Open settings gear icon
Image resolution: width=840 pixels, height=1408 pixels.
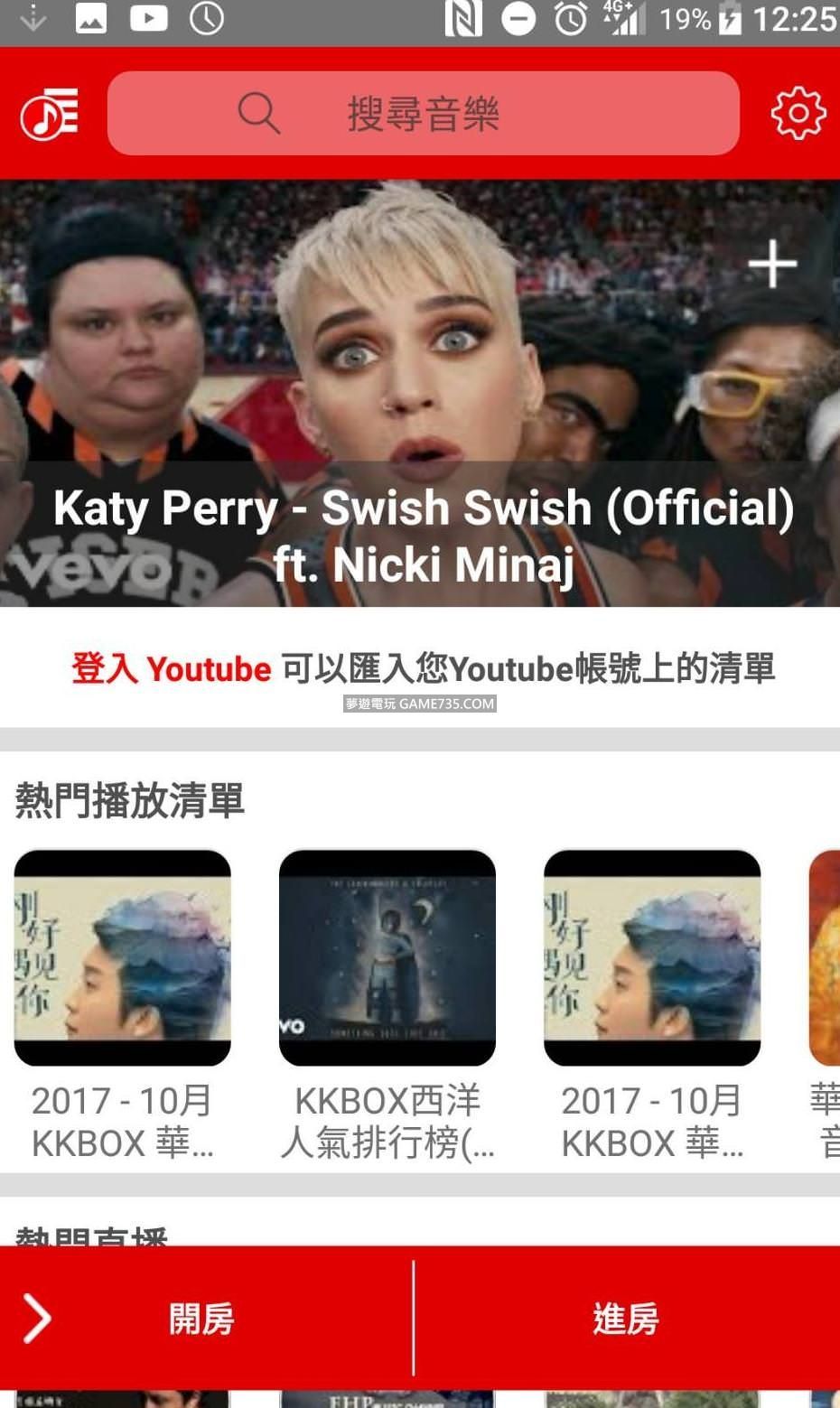click(x=798, y=114)
